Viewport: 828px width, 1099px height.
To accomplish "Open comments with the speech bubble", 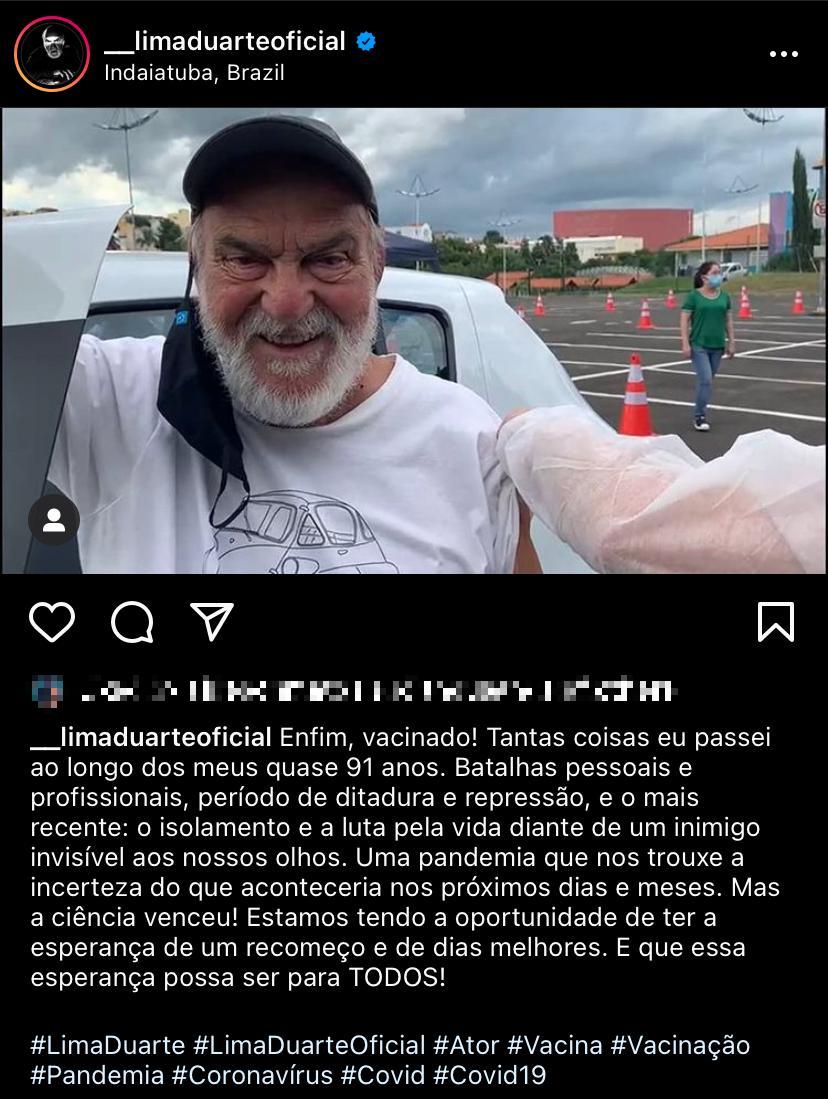I will coord(132,622).
